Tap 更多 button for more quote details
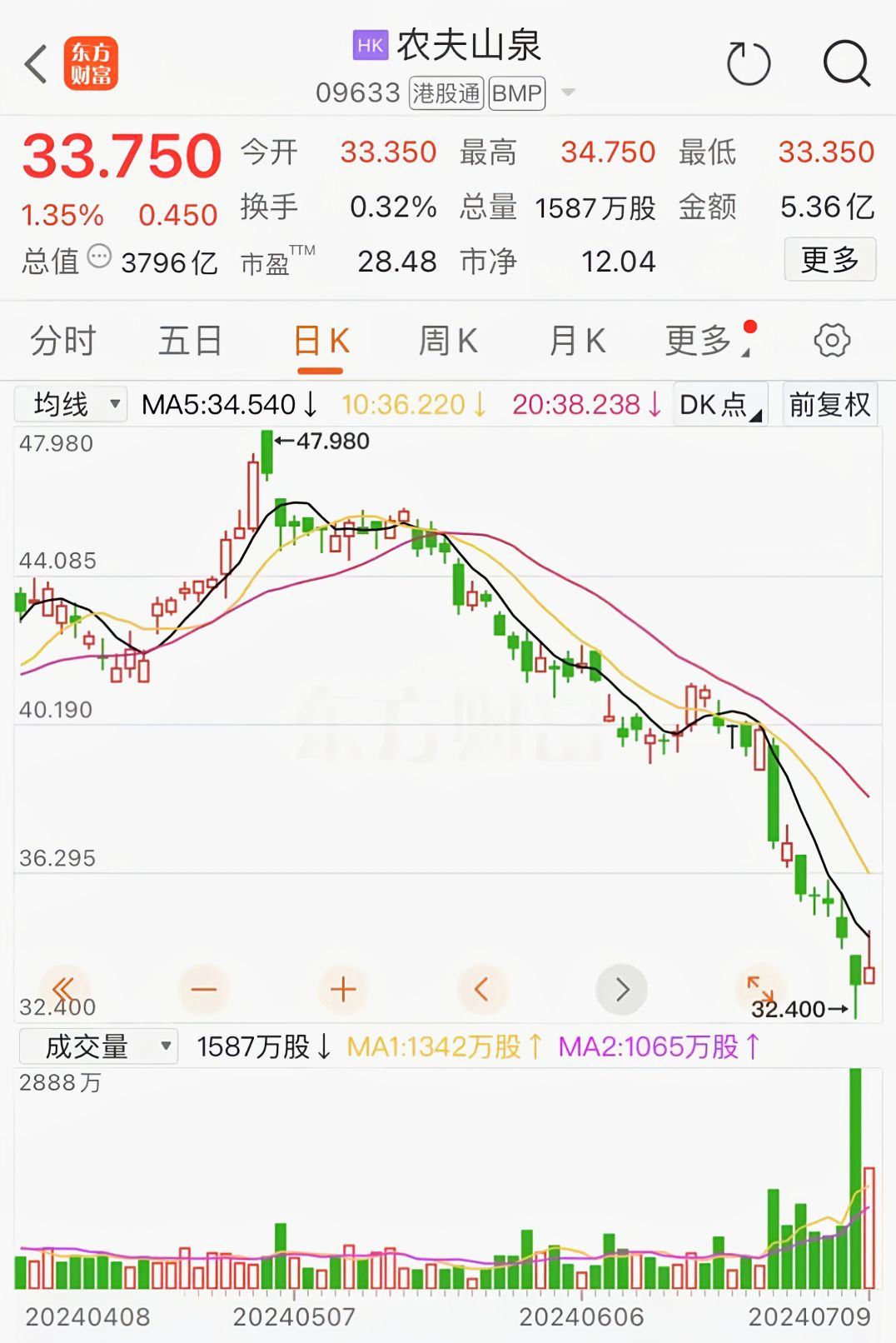This screenshot has height=1343, width=896. [x=829, y=260]
